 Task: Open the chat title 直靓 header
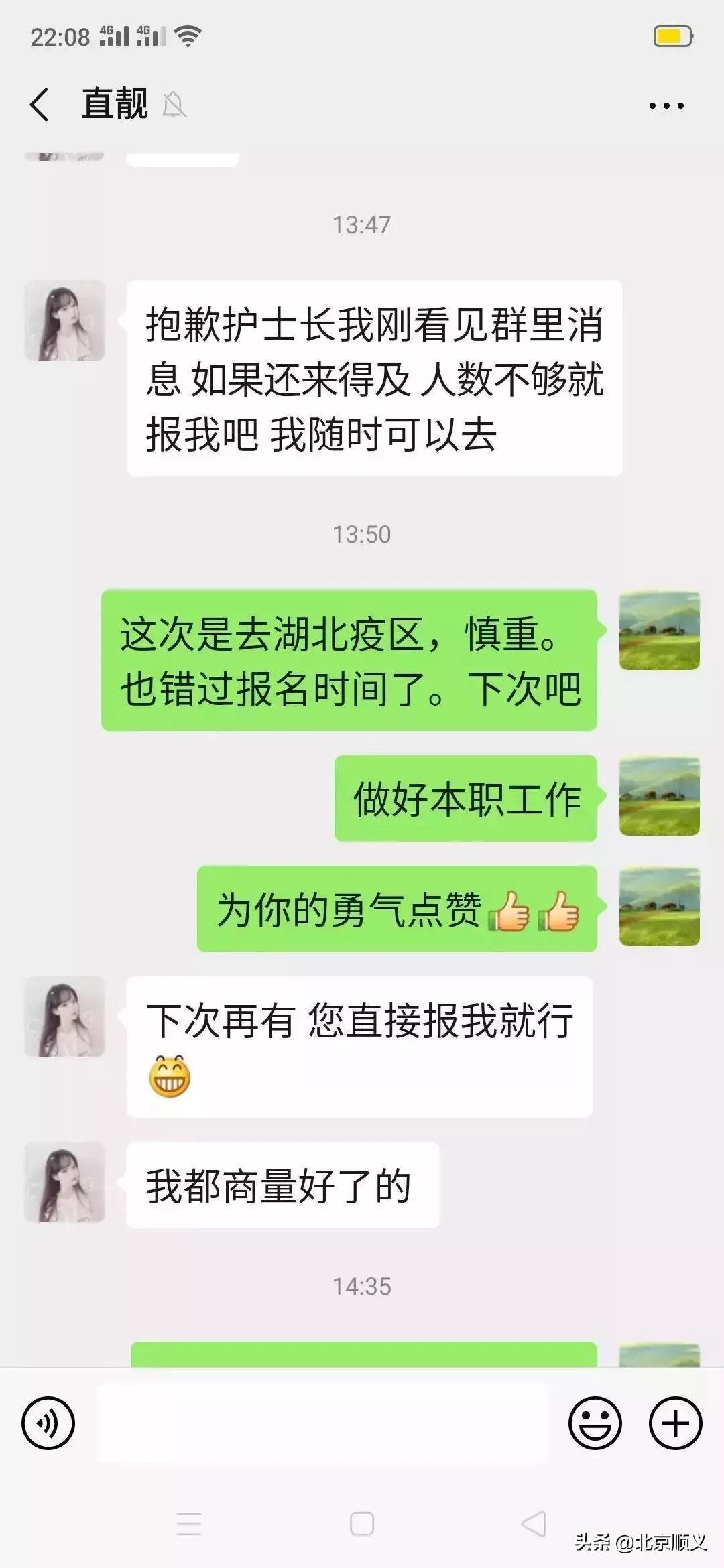coord(114,104)
